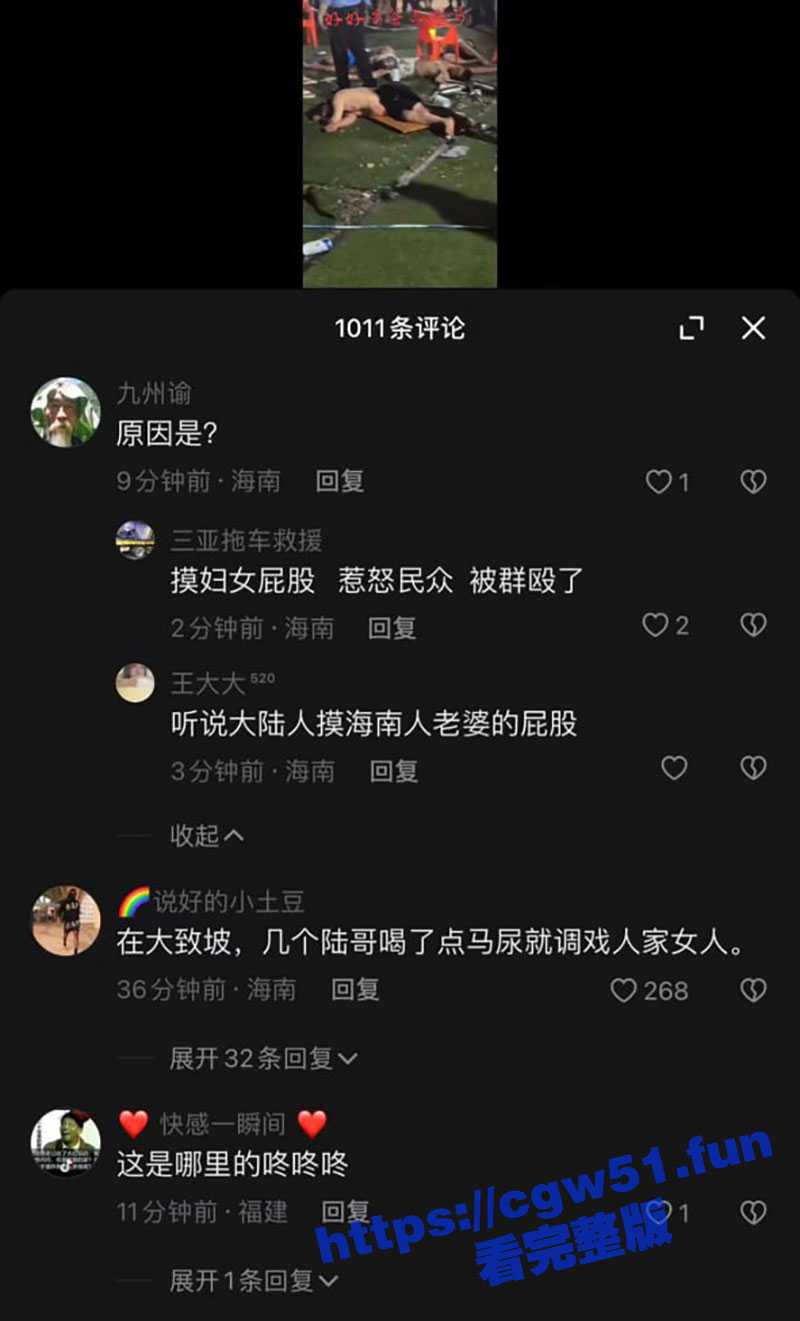Screen dimensions: 800x1321
Task: Reply to 说好的小土豆's comment
Action: pyautogui.click(x=356, y=990)
